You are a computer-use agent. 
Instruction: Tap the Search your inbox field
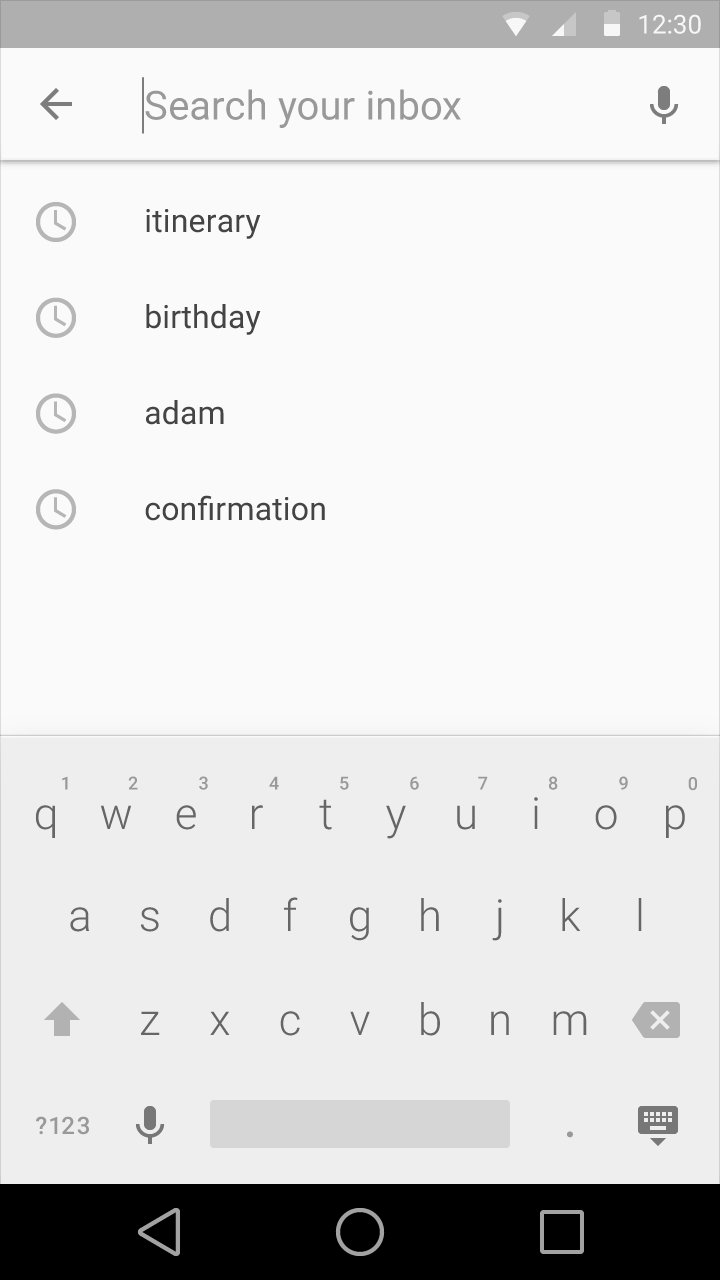(x=380, y=105)
